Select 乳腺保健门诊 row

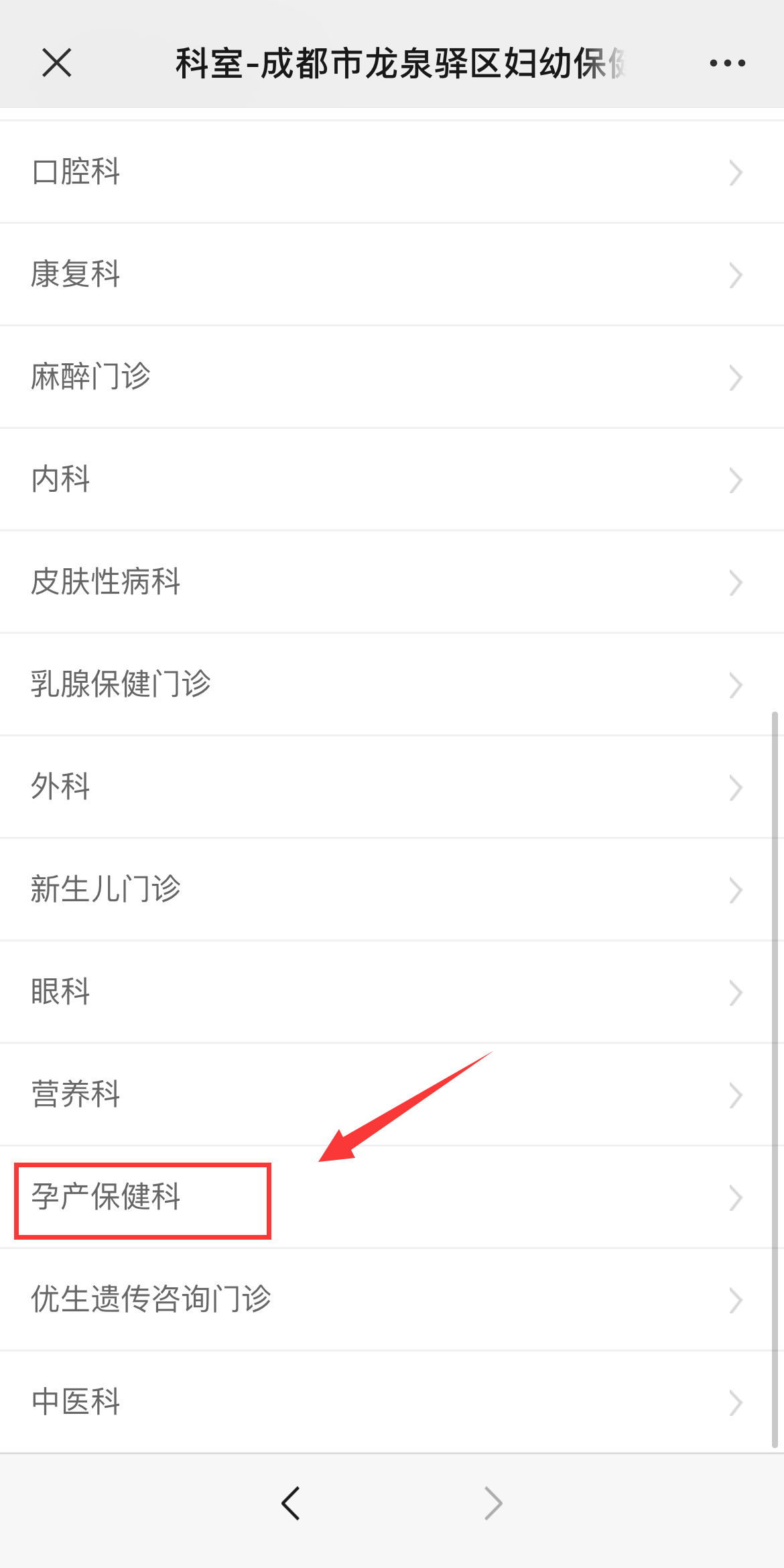(392, 685)
